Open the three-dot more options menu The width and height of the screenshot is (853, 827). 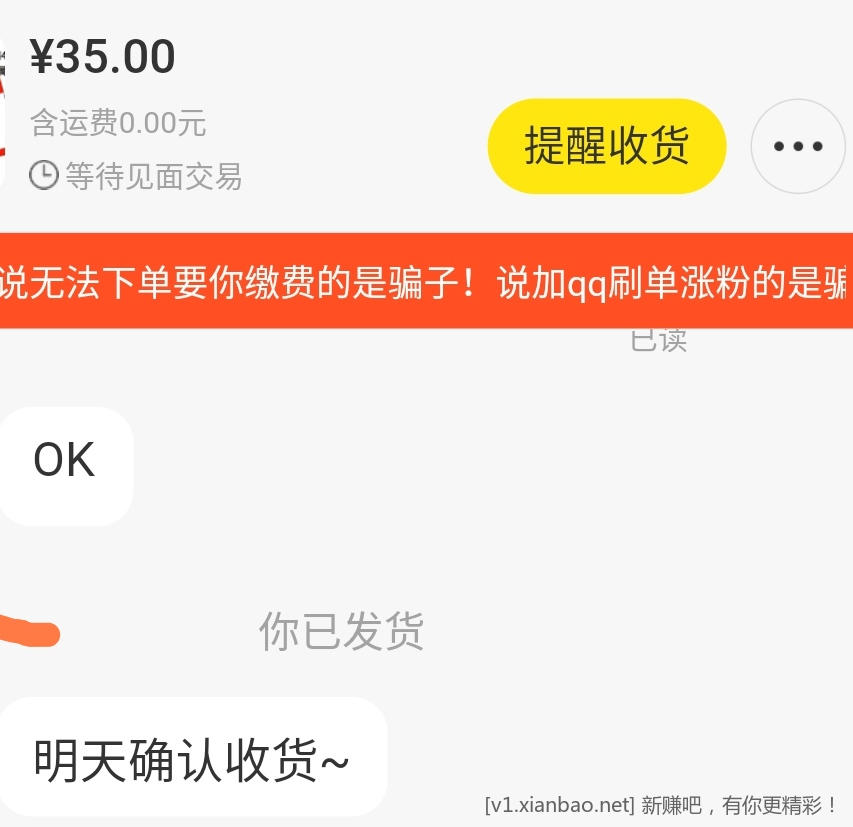coord(798,146)
